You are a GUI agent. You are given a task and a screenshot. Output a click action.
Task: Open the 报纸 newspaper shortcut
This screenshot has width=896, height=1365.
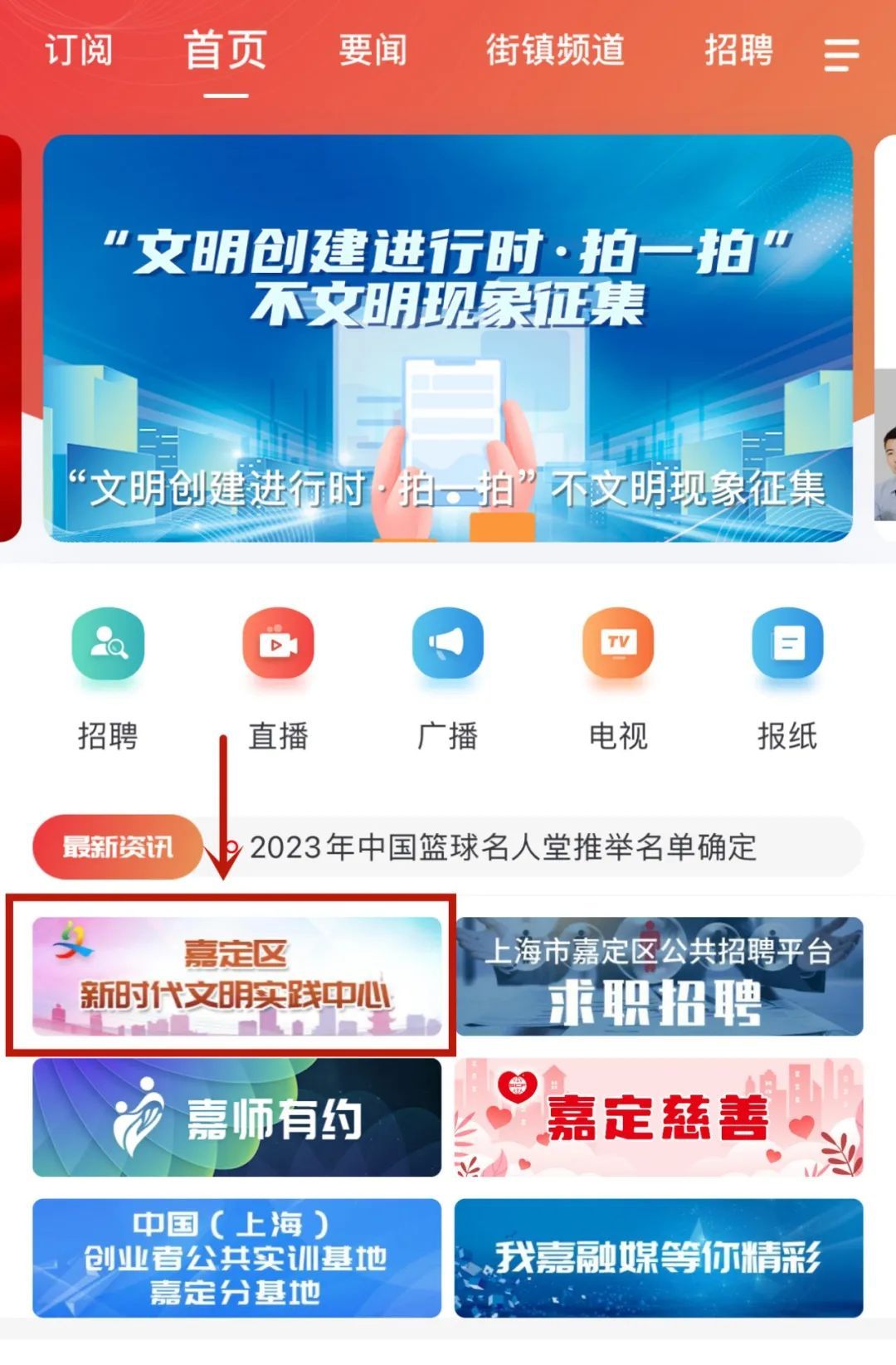tap(787, 646)
